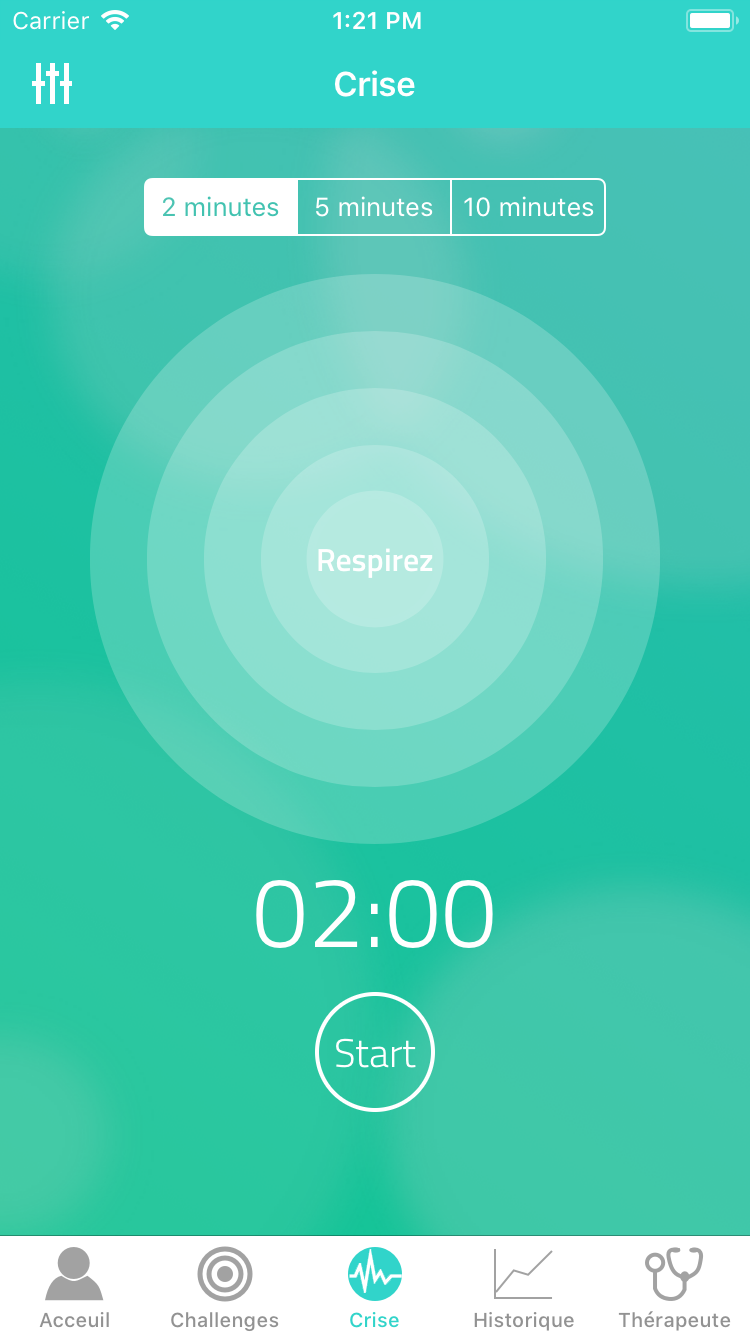Viewport: 750px width, 1334px height.
Task: View the Historique tab
Action: (524, 1289)
